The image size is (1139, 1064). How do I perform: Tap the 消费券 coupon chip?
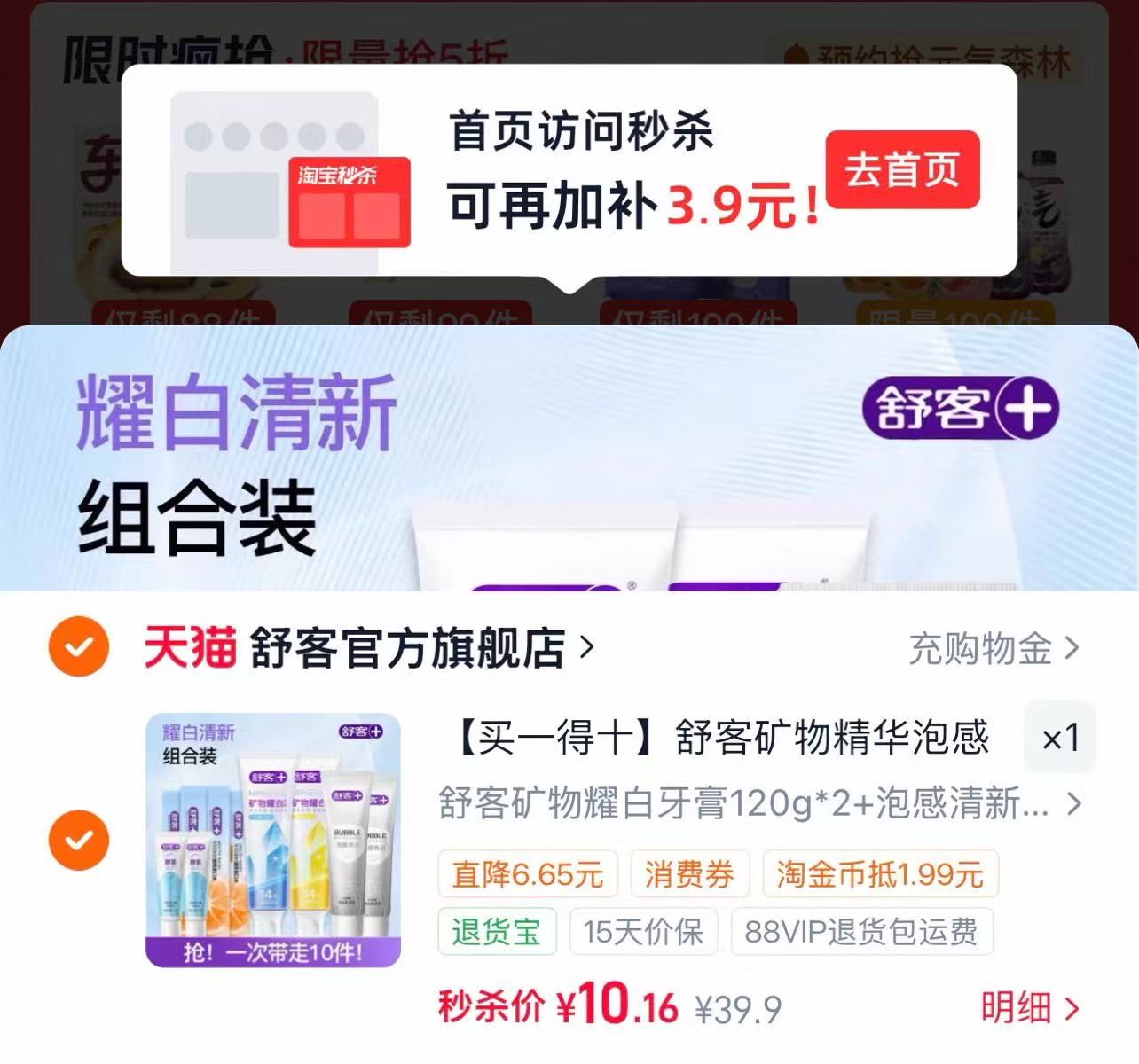(690, 874)
